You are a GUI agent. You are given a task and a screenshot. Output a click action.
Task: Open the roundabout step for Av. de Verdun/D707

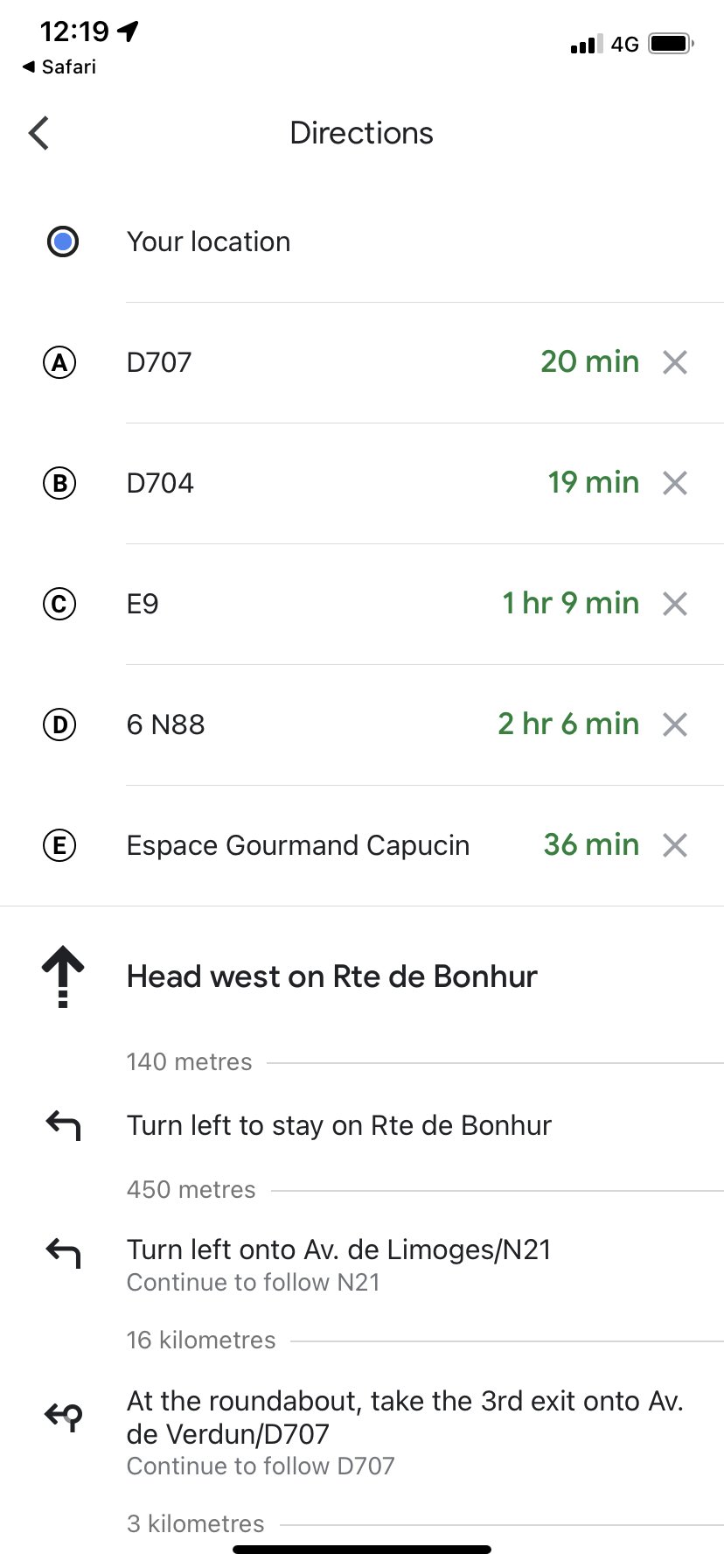point(362,1432)
